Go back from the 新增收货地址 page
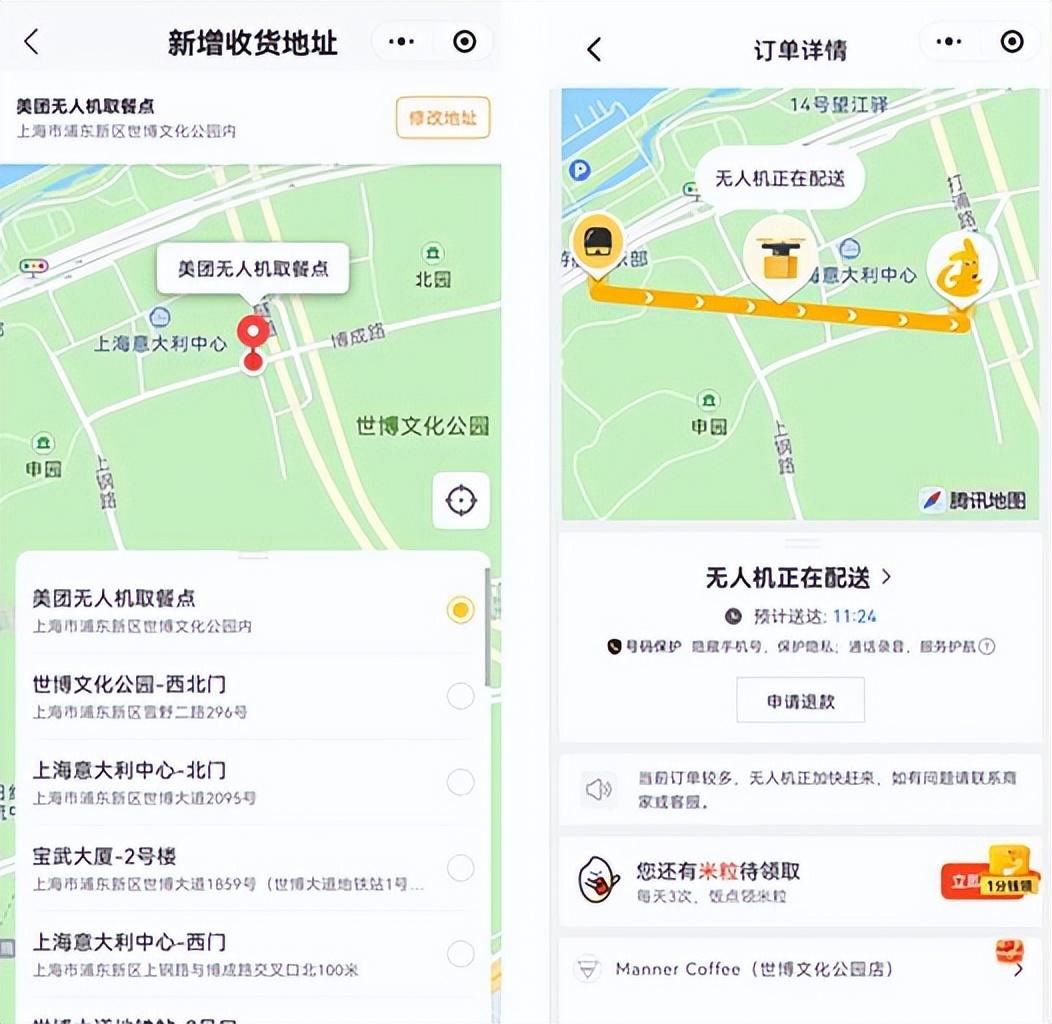Image resolution: width=1052 pixels, height=1024 pixels. [31, 42]
